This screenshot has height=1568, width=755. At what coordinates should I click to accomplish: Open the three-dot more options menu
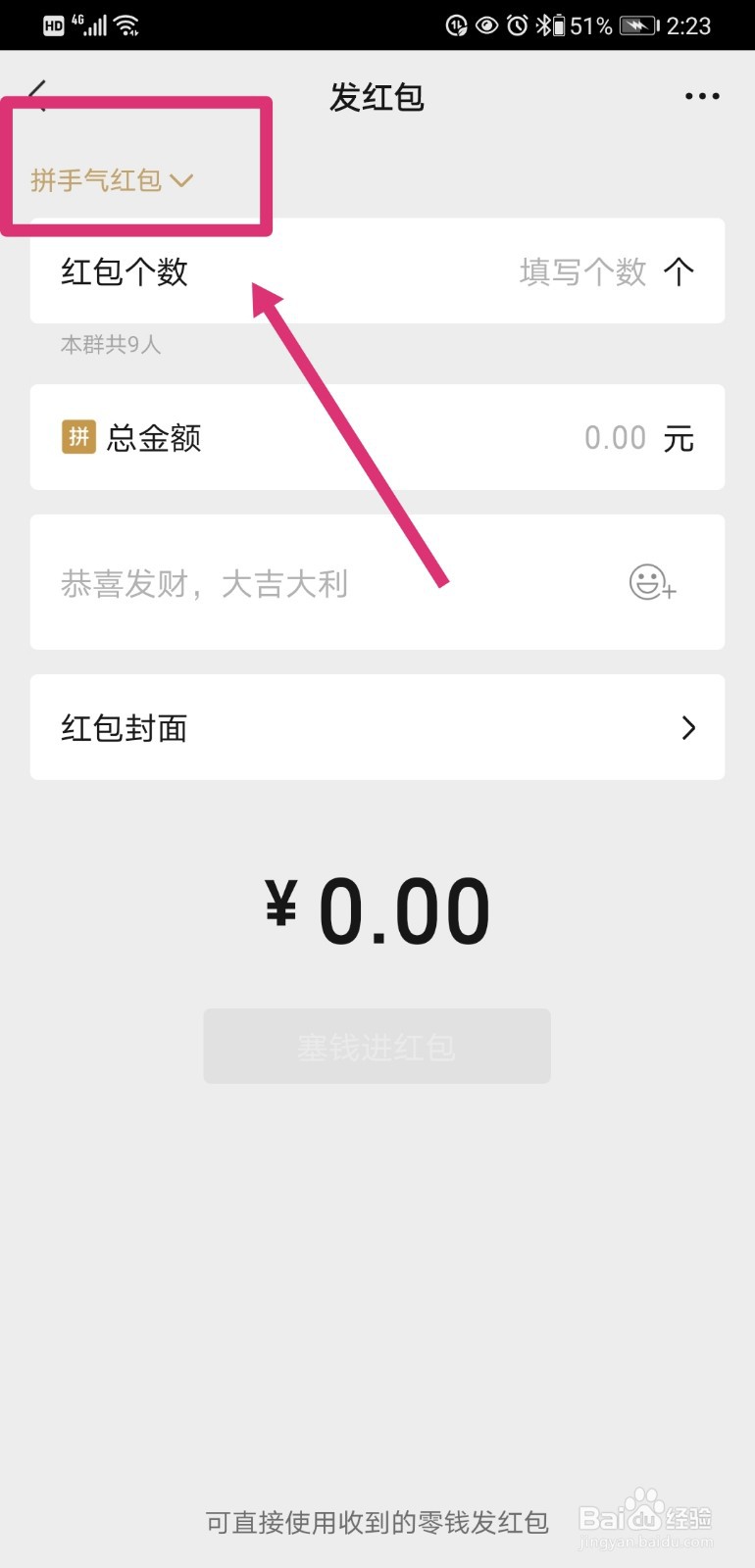pyautogui.click(x=702, y=95)
